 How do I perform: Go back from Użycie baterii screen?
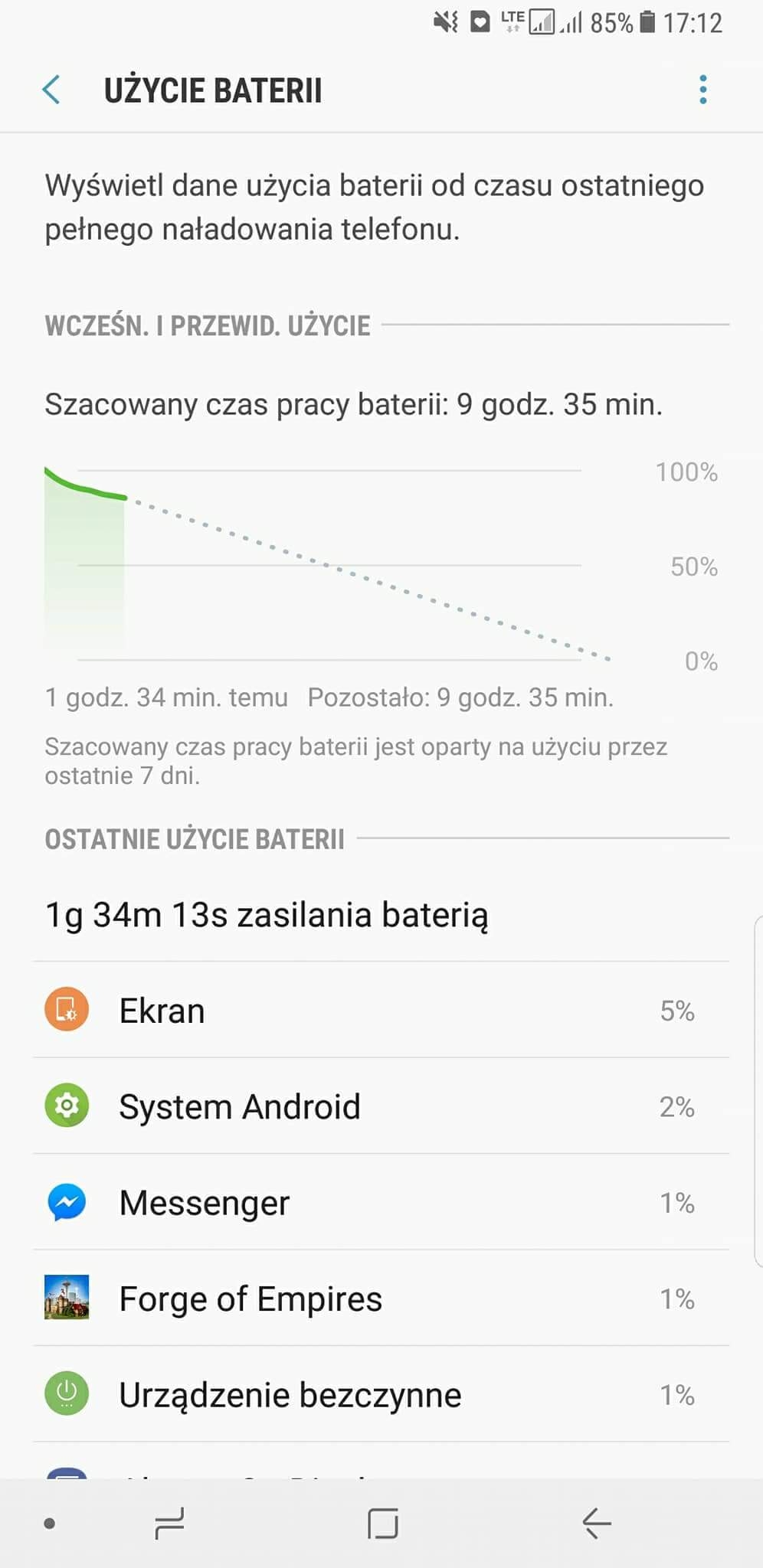(x=51, y=90)
